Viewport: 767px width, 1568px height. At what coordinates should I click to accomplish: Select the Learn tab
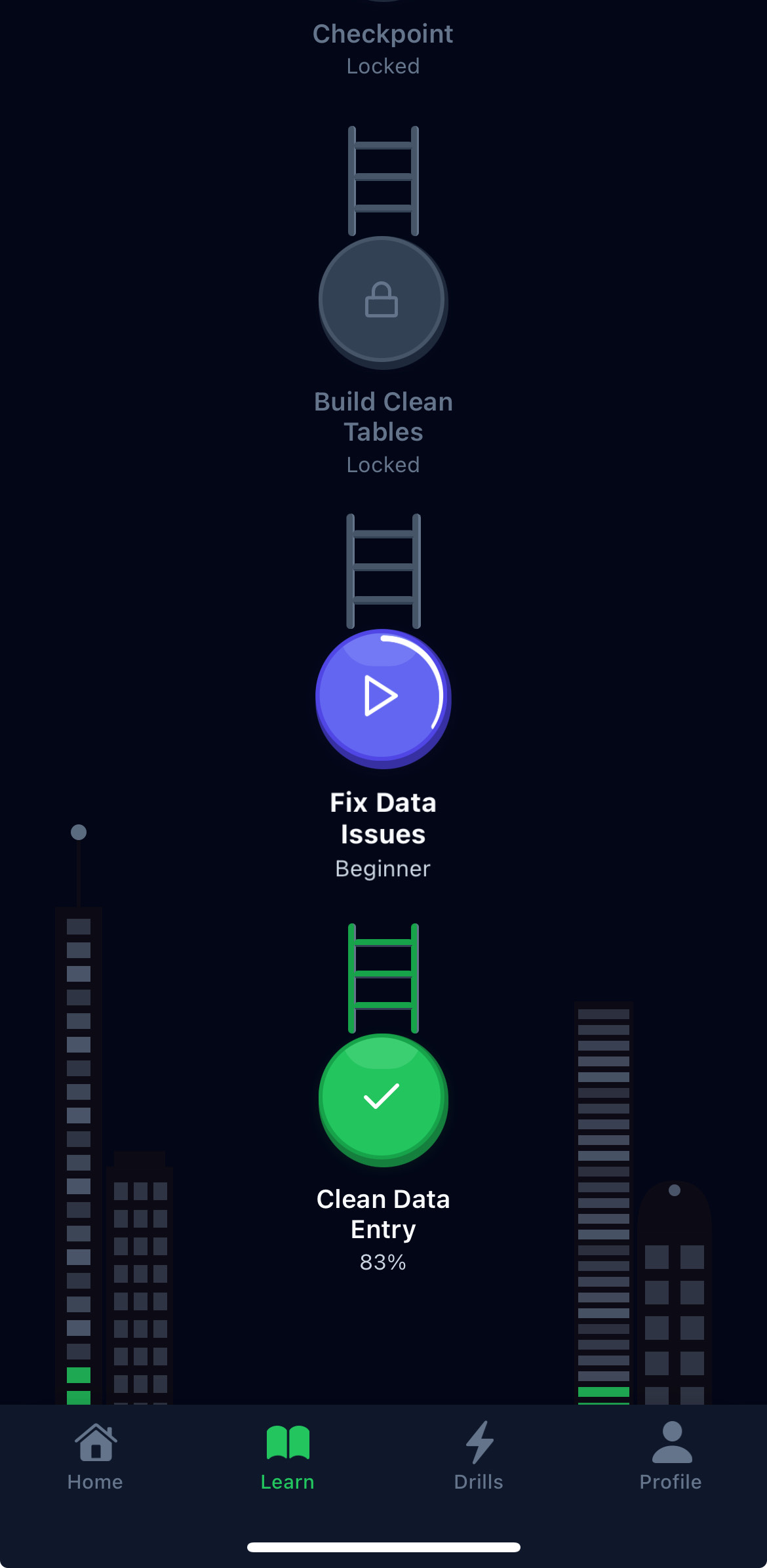pos(287,1456)
